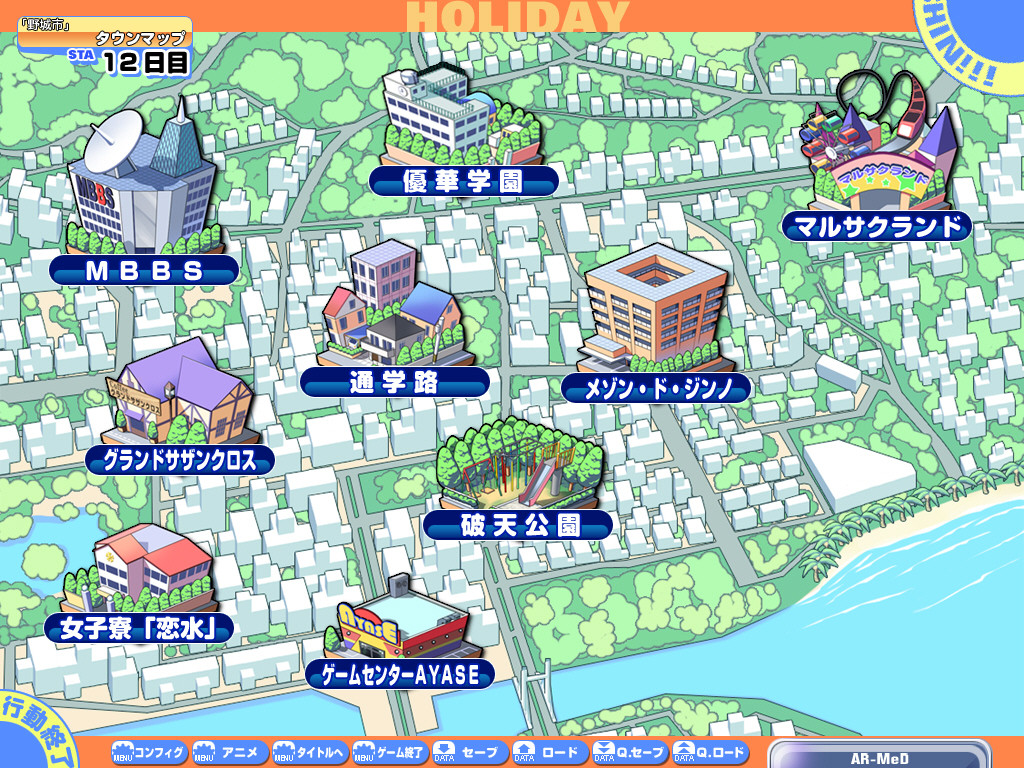1024x768 pixels.
Task: Open the アニメ menu
Action: [x=229, y=753]
